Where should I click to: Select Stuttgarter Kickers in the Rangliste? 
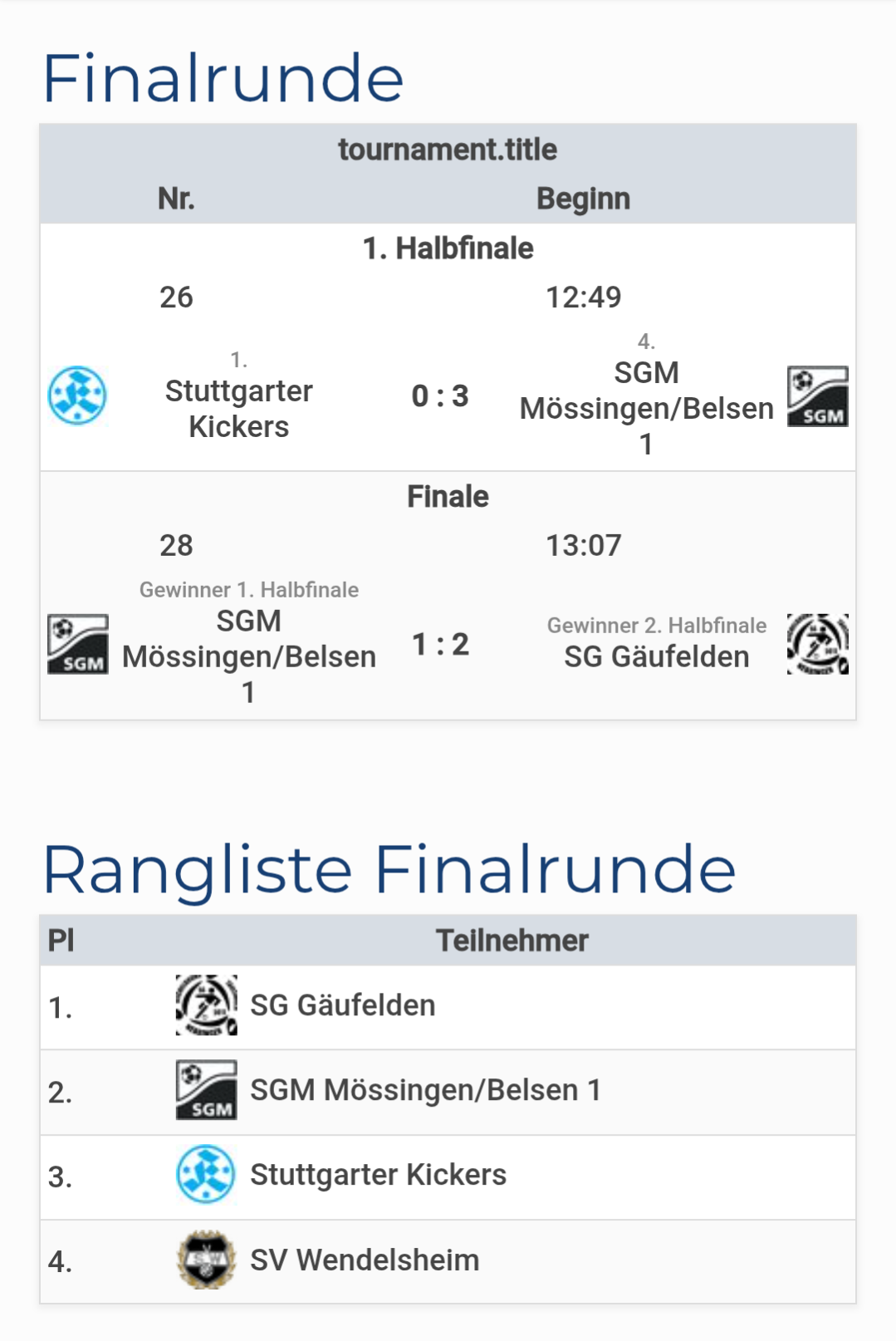coord(378,1175)
